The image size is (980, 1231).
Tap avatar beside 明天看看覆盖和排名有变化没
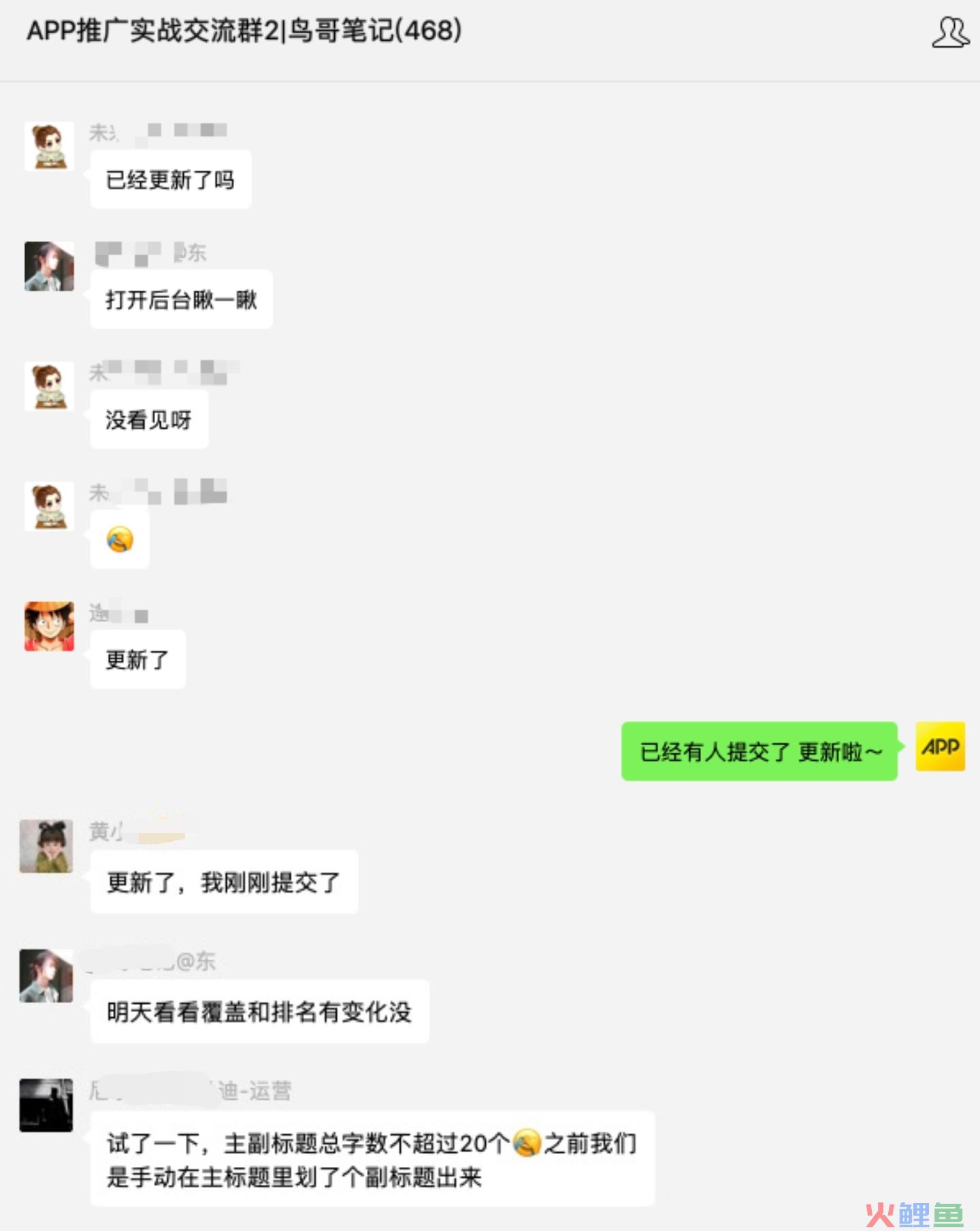click(46, 976)
